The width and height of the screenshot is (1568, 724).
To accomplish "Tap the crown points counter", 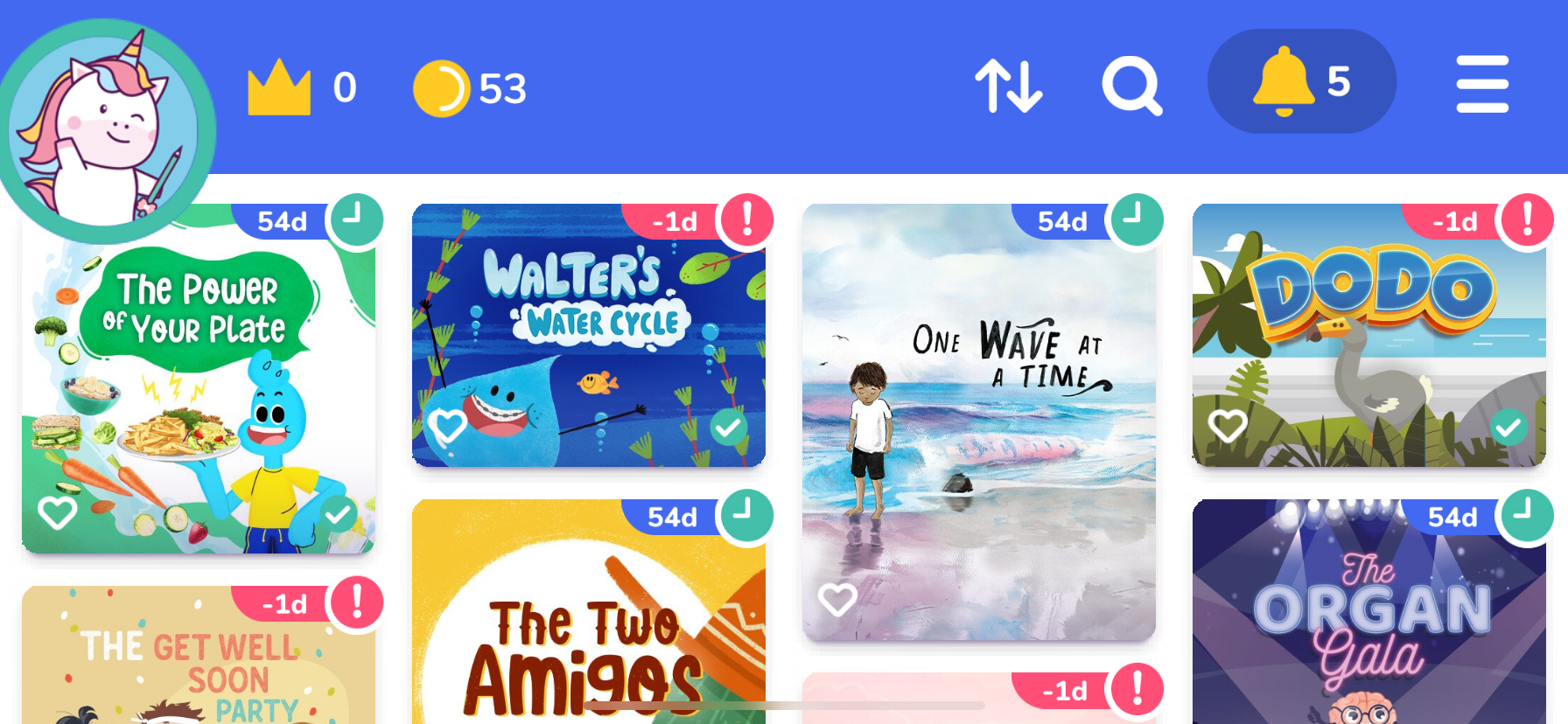I will pyautogui.click(x=302, y=87).
